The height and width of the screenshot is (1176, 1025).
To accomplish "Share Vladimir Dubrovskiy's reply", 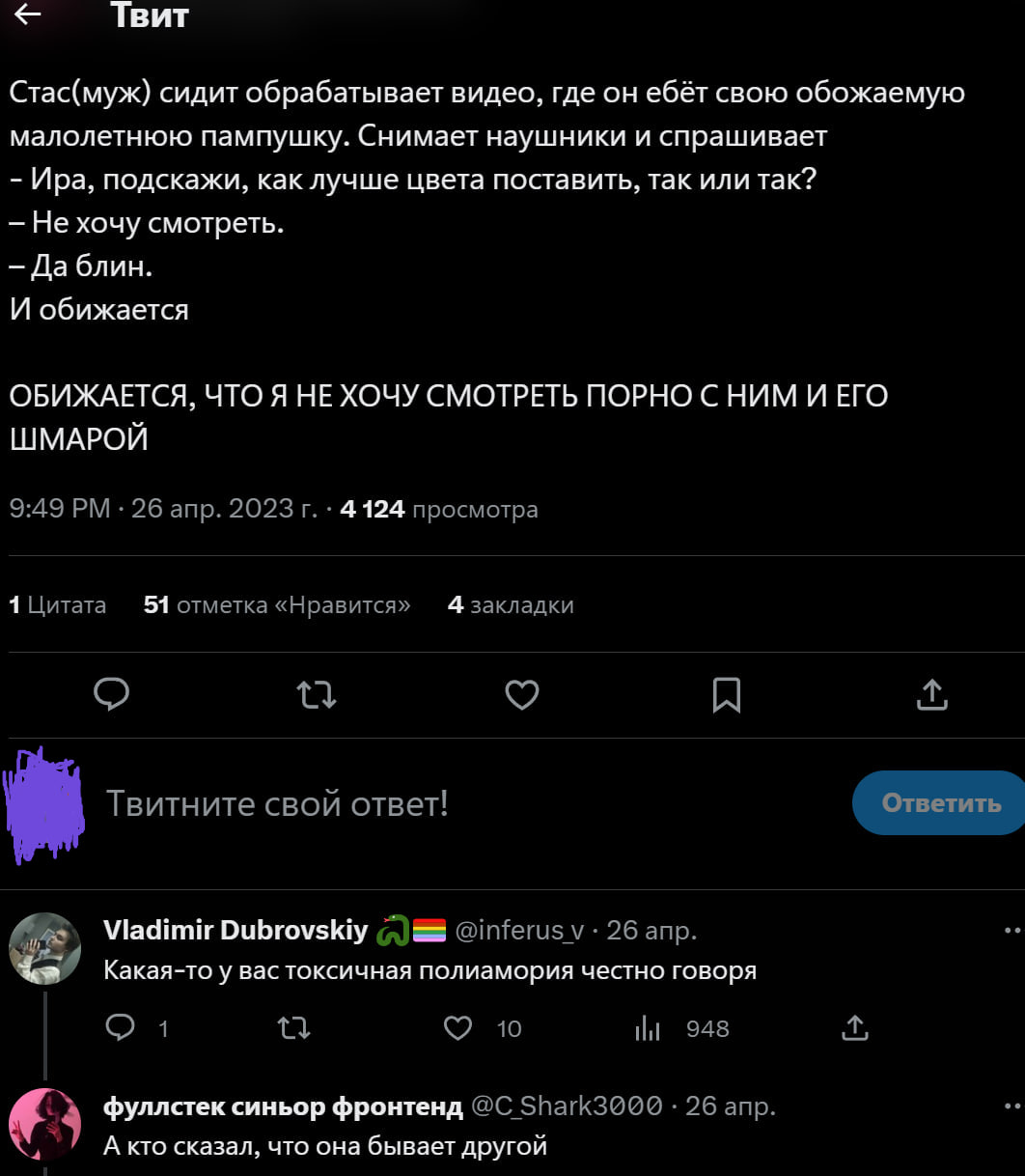I will pyautogui.click(x=854, y=1028).
